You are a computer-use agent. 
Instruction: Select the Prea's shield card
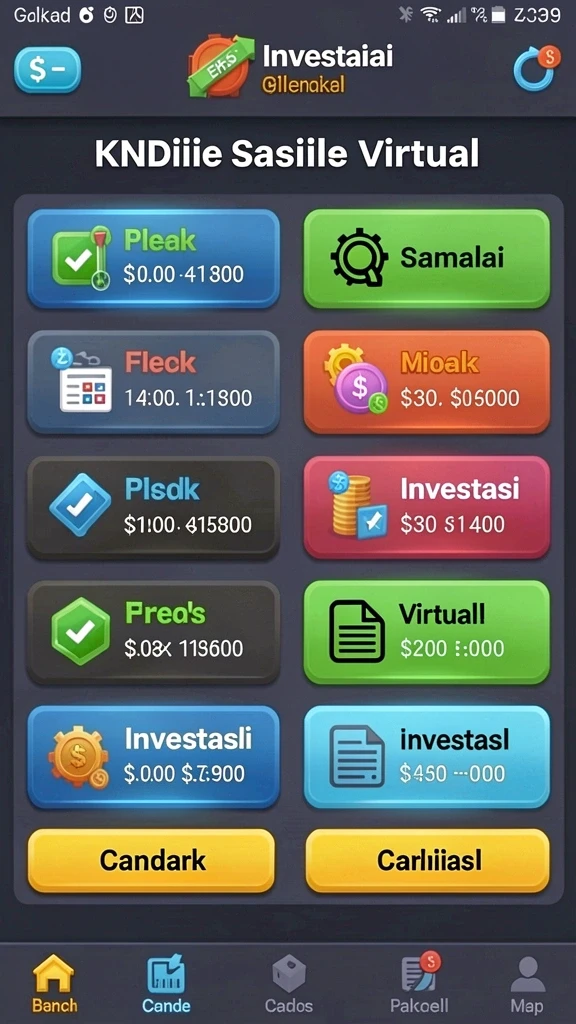coord(153,632)
